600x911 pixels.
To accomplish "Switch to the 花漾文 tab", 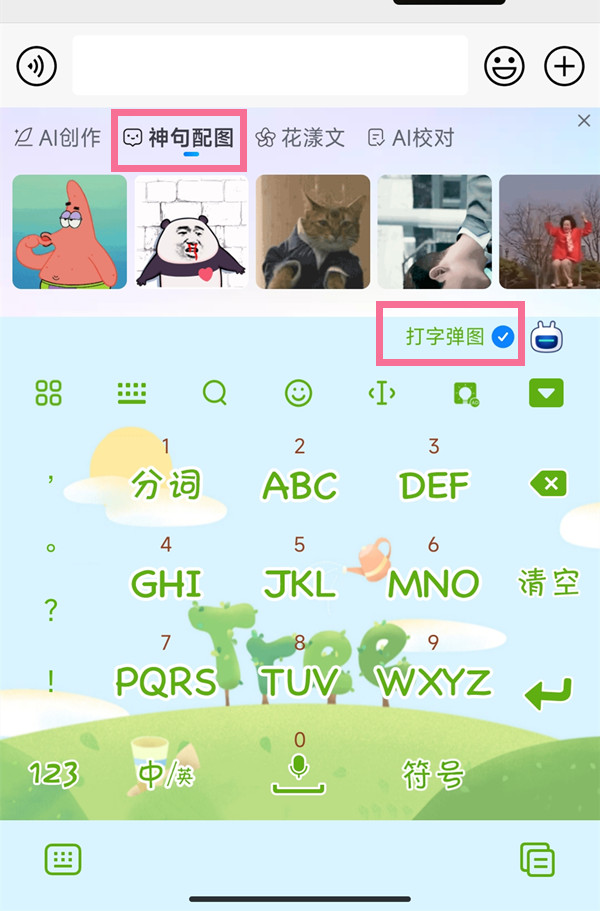I will pyautogui.click(x=300, y=138).
